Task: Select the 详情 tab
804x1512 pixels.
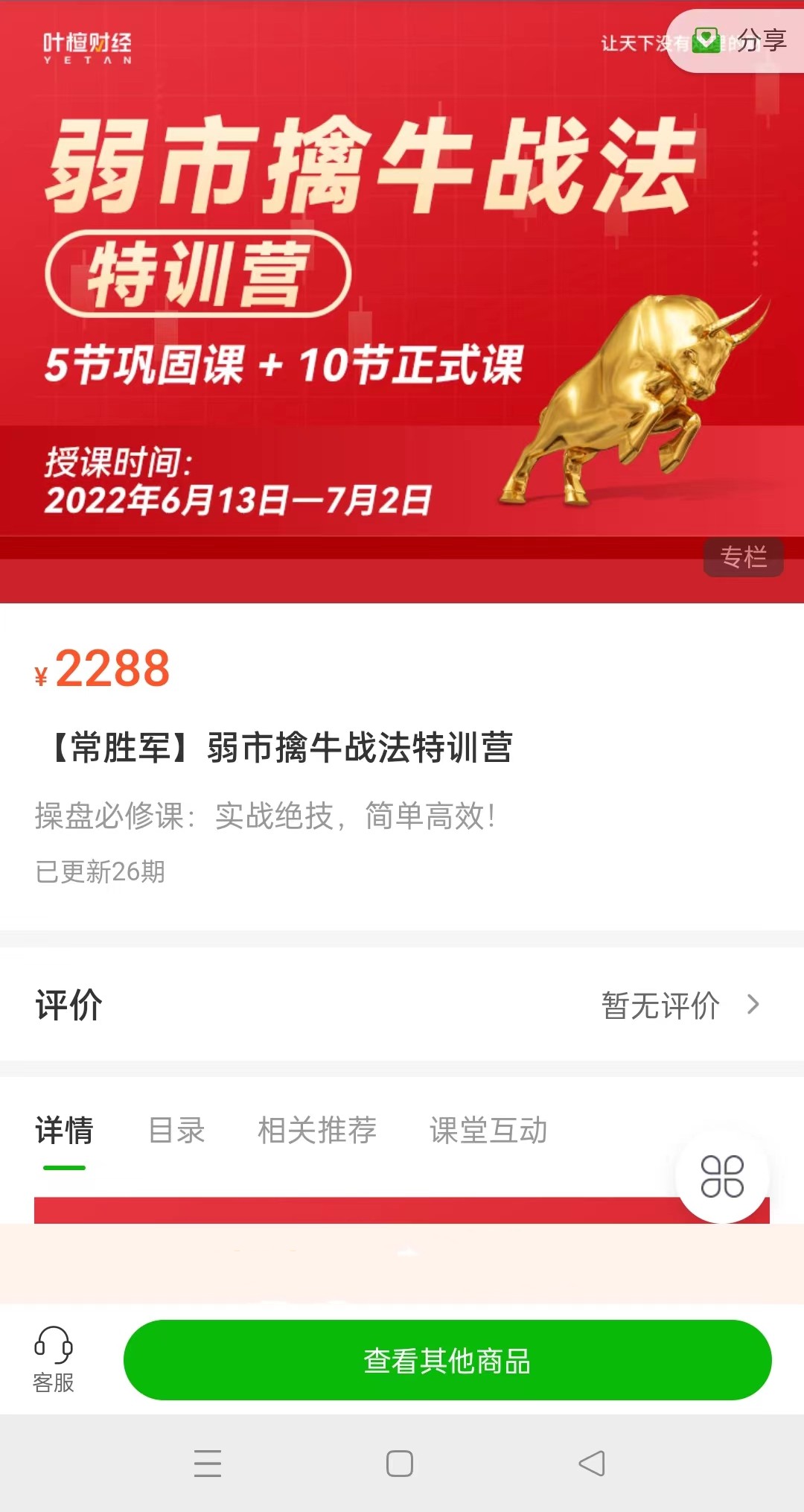Action: [x=65, y=1131]
